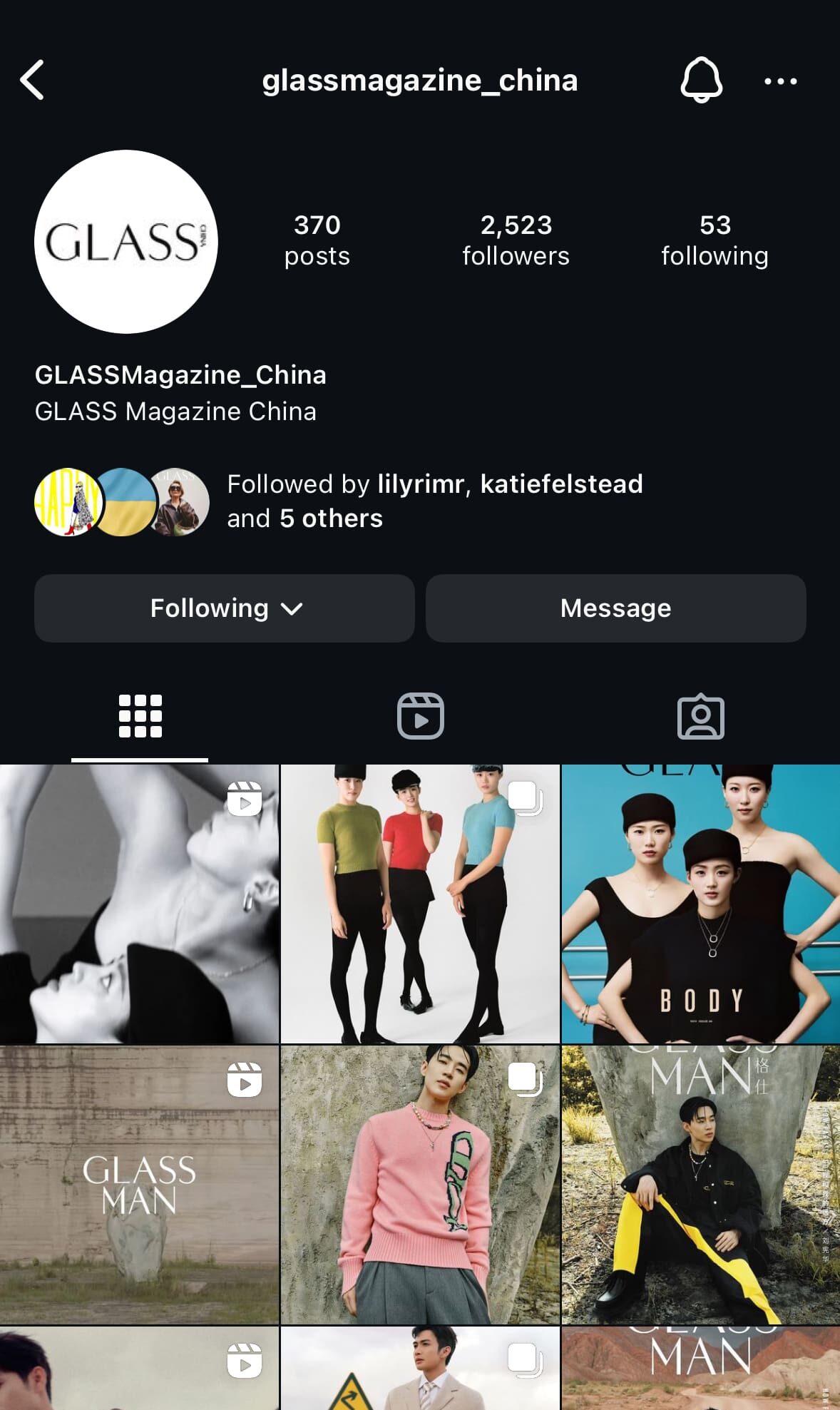Image resolution: width=840 pixels, height=1410 pixels.
Task: Open the post with three colored sweaters
Action: tap(420, 904)
